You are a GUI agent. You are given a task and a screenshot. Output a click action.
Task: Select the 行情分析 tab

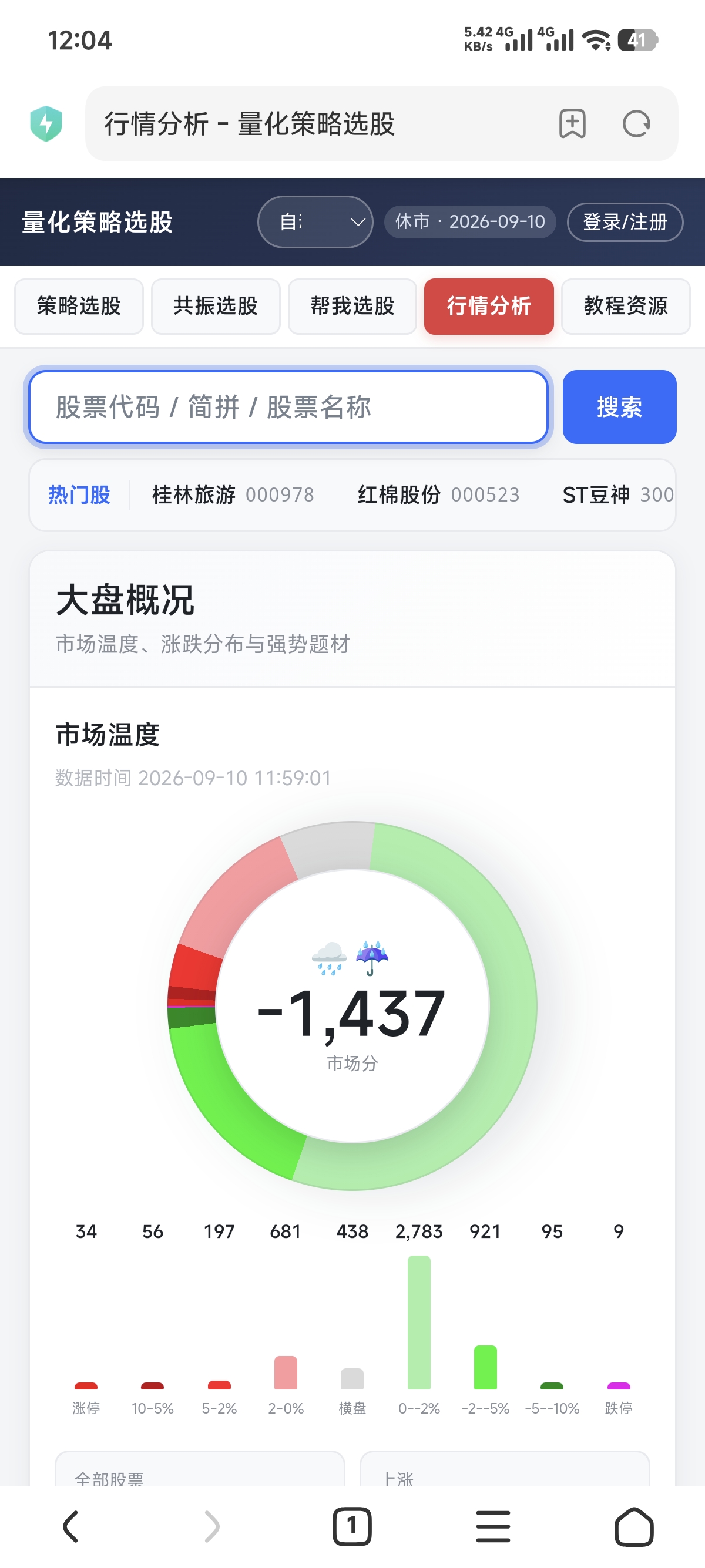tap(489, 306)
